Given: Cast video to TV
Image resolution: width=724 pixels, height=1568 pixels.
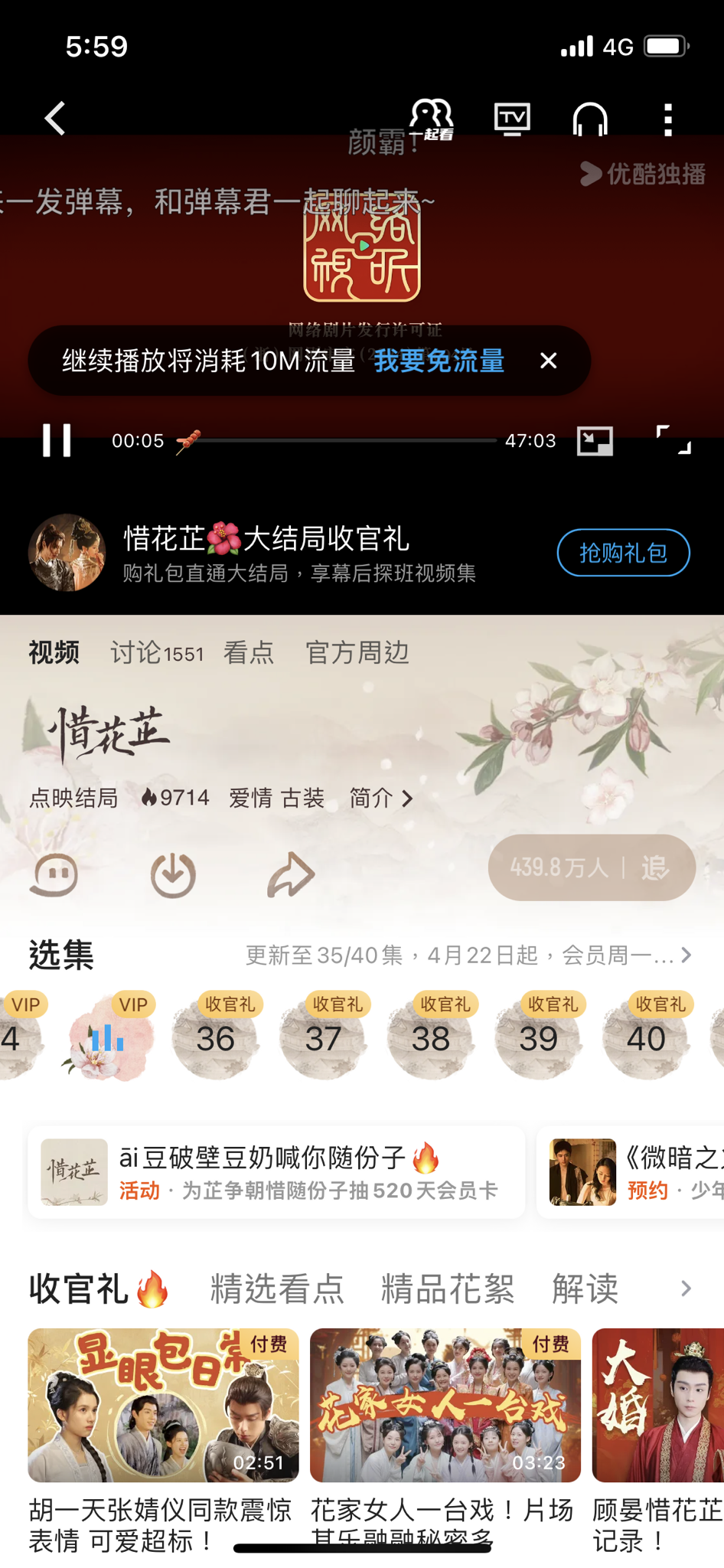Looking at the screenshot, I should point(512,119).
